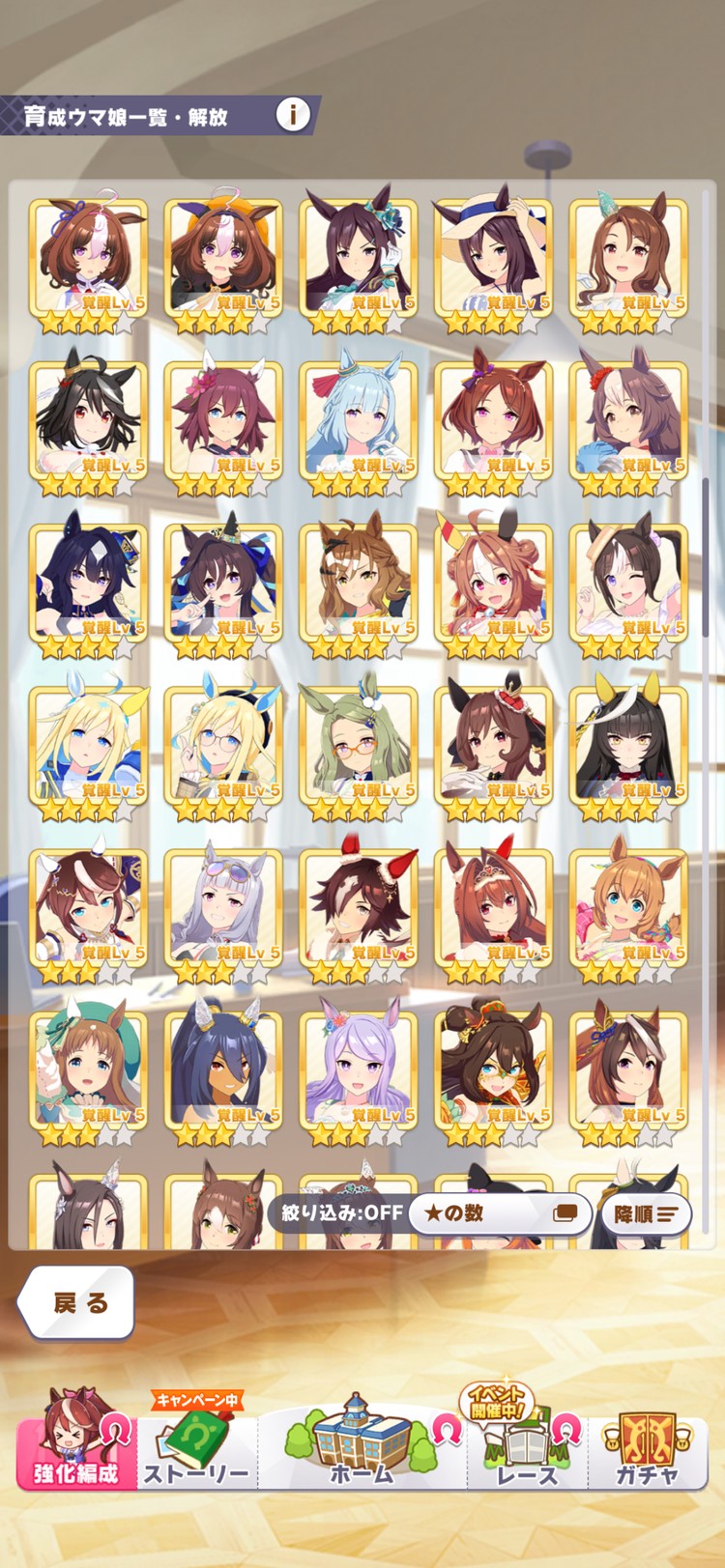Image resolution: width=725 pixels, height=1568 pixels.
Task: Tap the 戻る back button
Action: (76, 1302)
